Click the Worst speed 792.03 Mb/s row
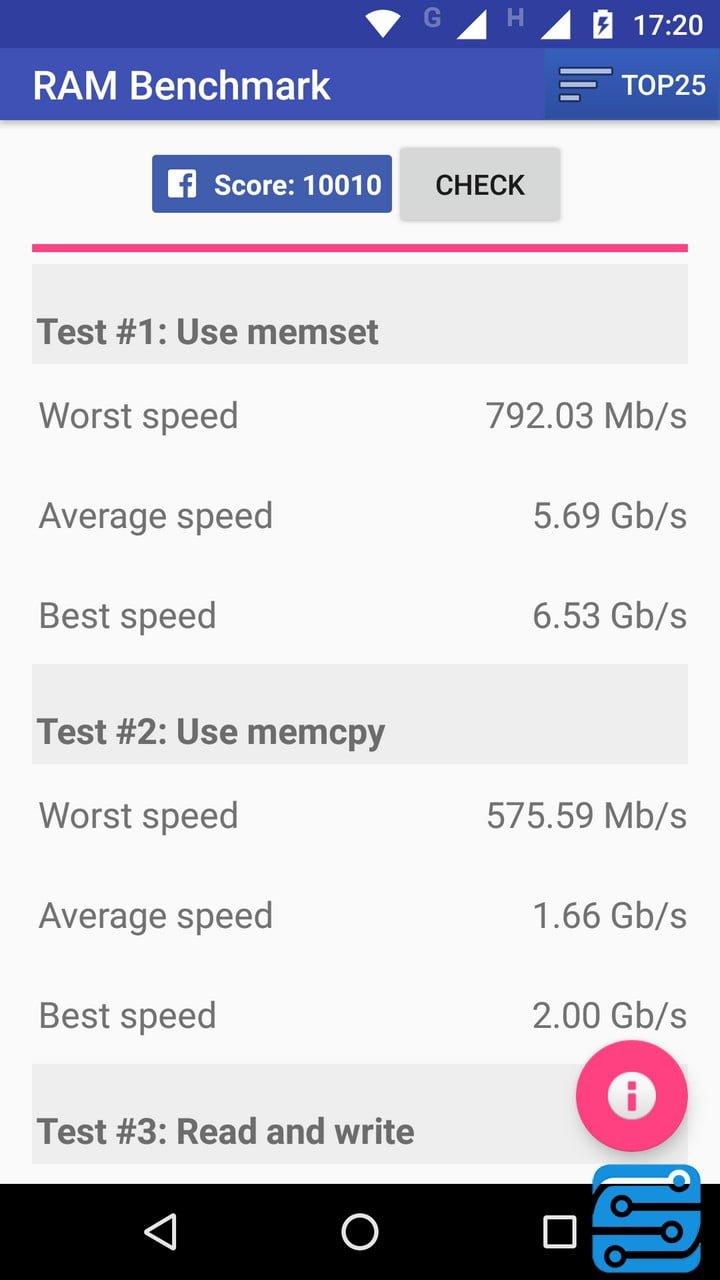Screen dimensions: 720x1280 [360, 415]
